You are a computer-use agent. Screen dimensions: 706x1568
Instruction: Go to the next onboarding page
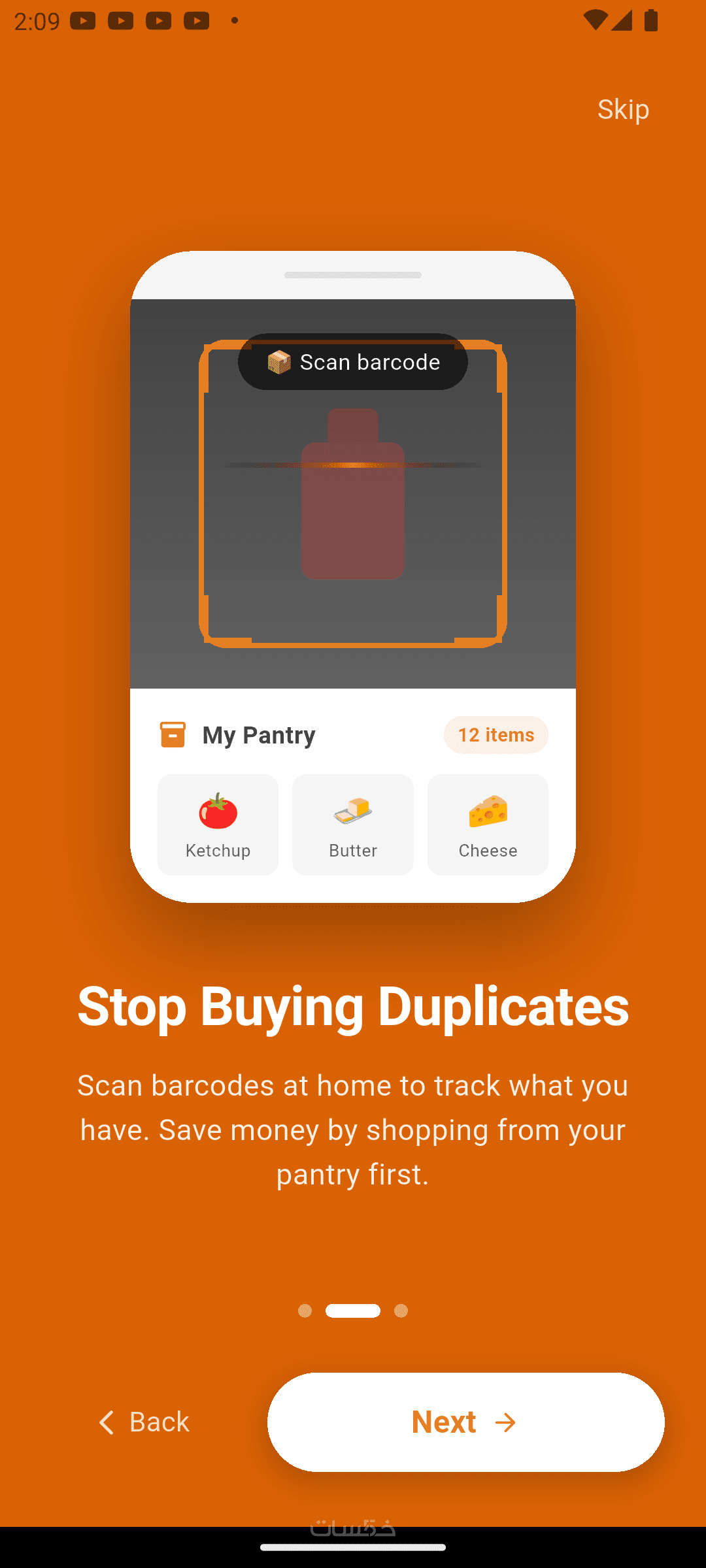[465, 1422]
